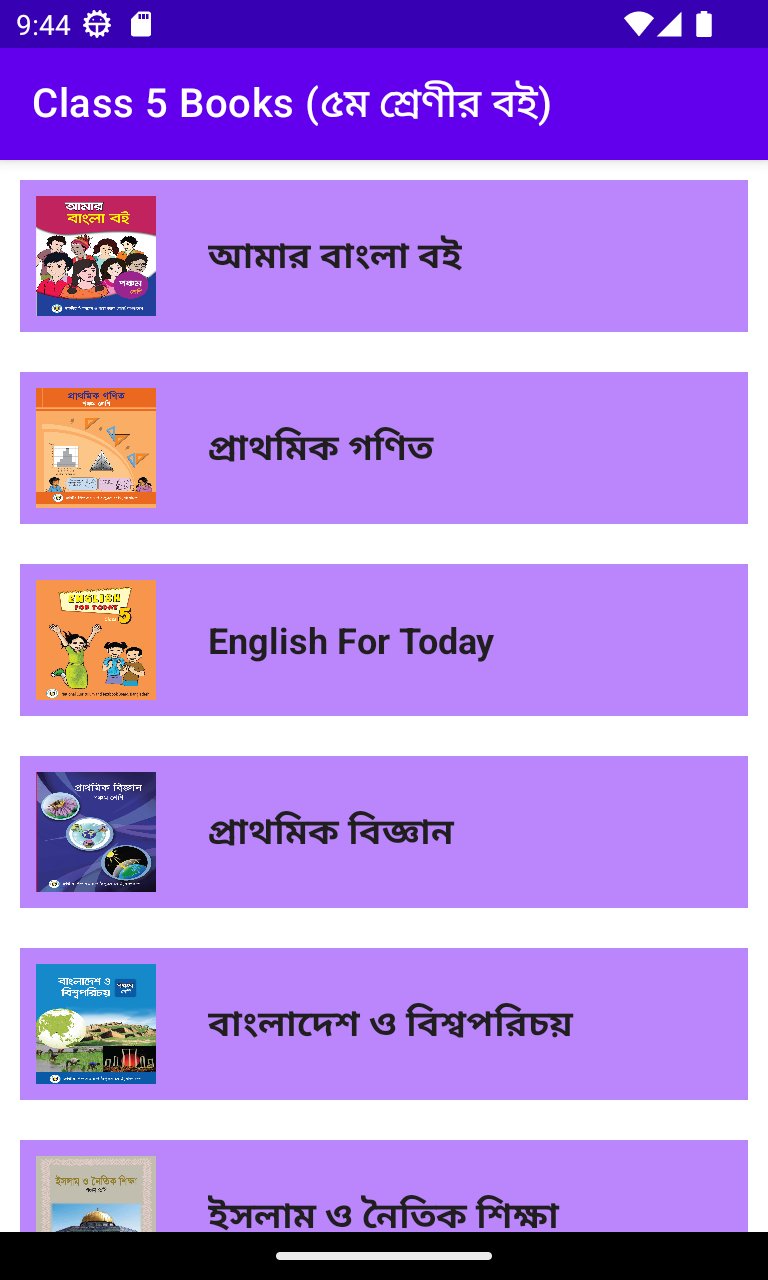The image size is (768, 1280).
Task: Select the English For Today book entry
Action: pyautogui.click(x=384, y=639)
